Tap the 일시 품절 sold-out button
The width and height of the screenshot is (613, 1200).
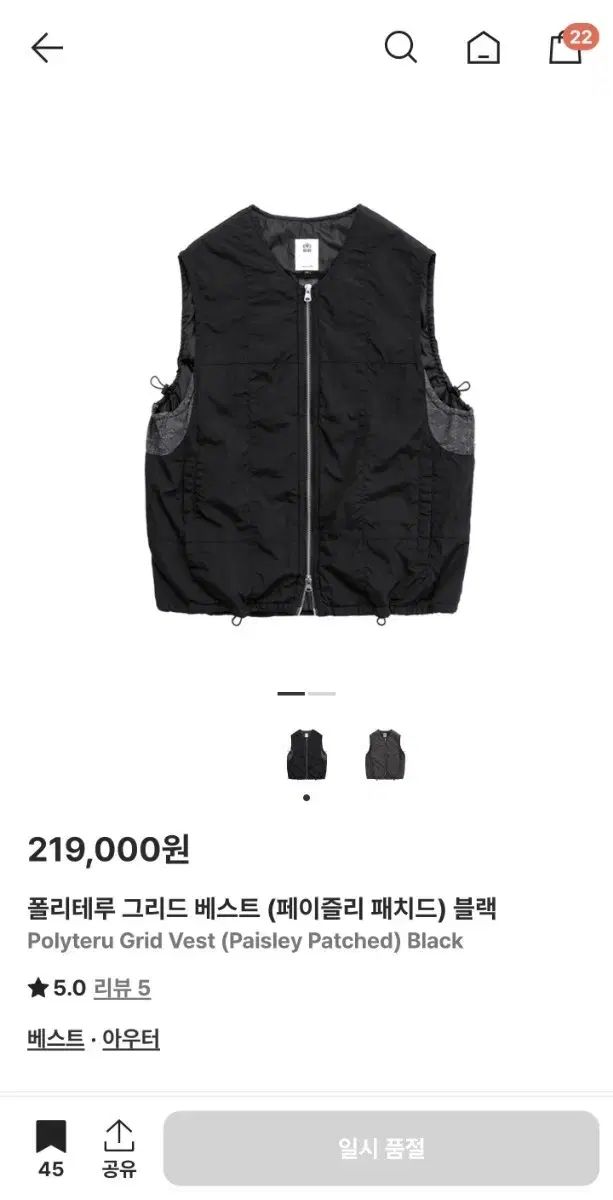[x=381, y=1148]
